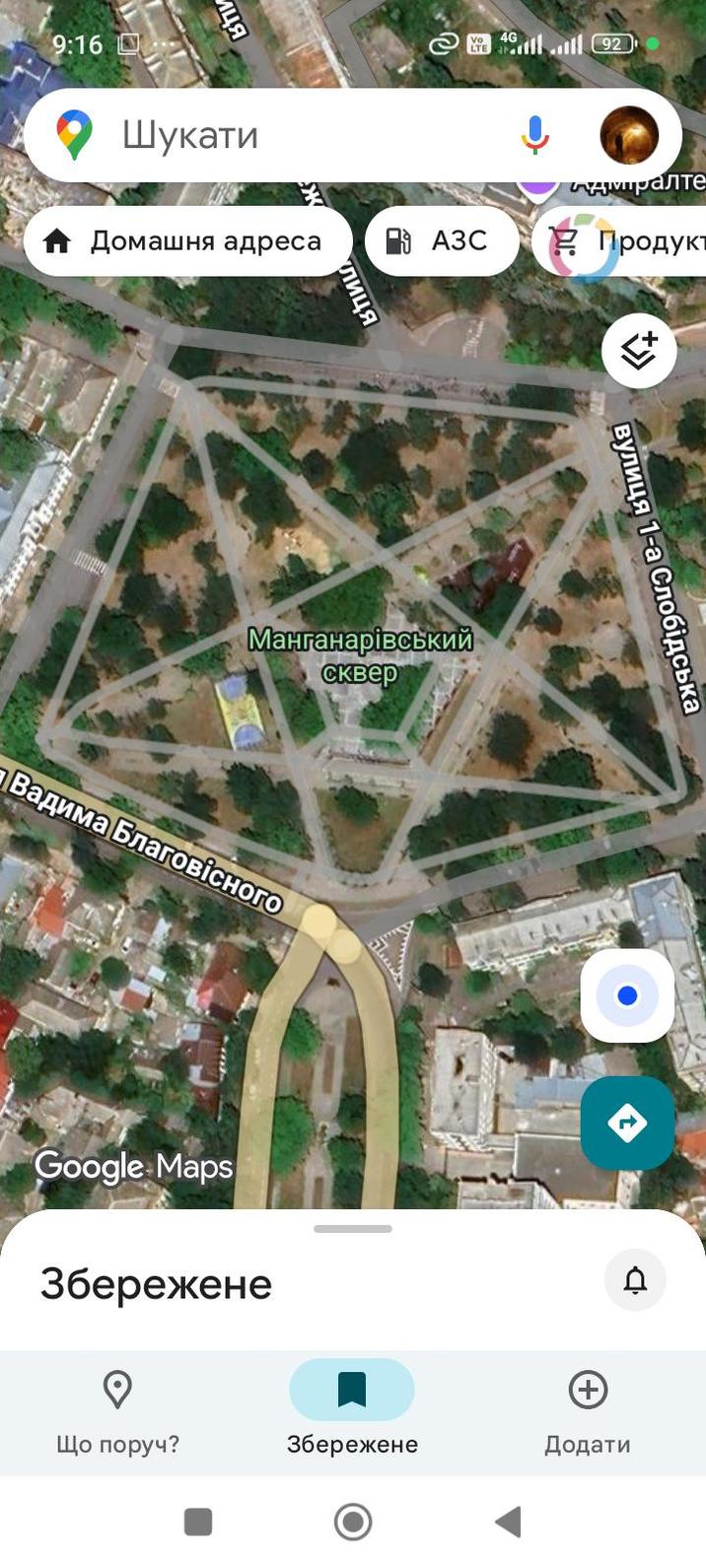
Task: Tap the Шукати search field
Action: click(296, 135)
